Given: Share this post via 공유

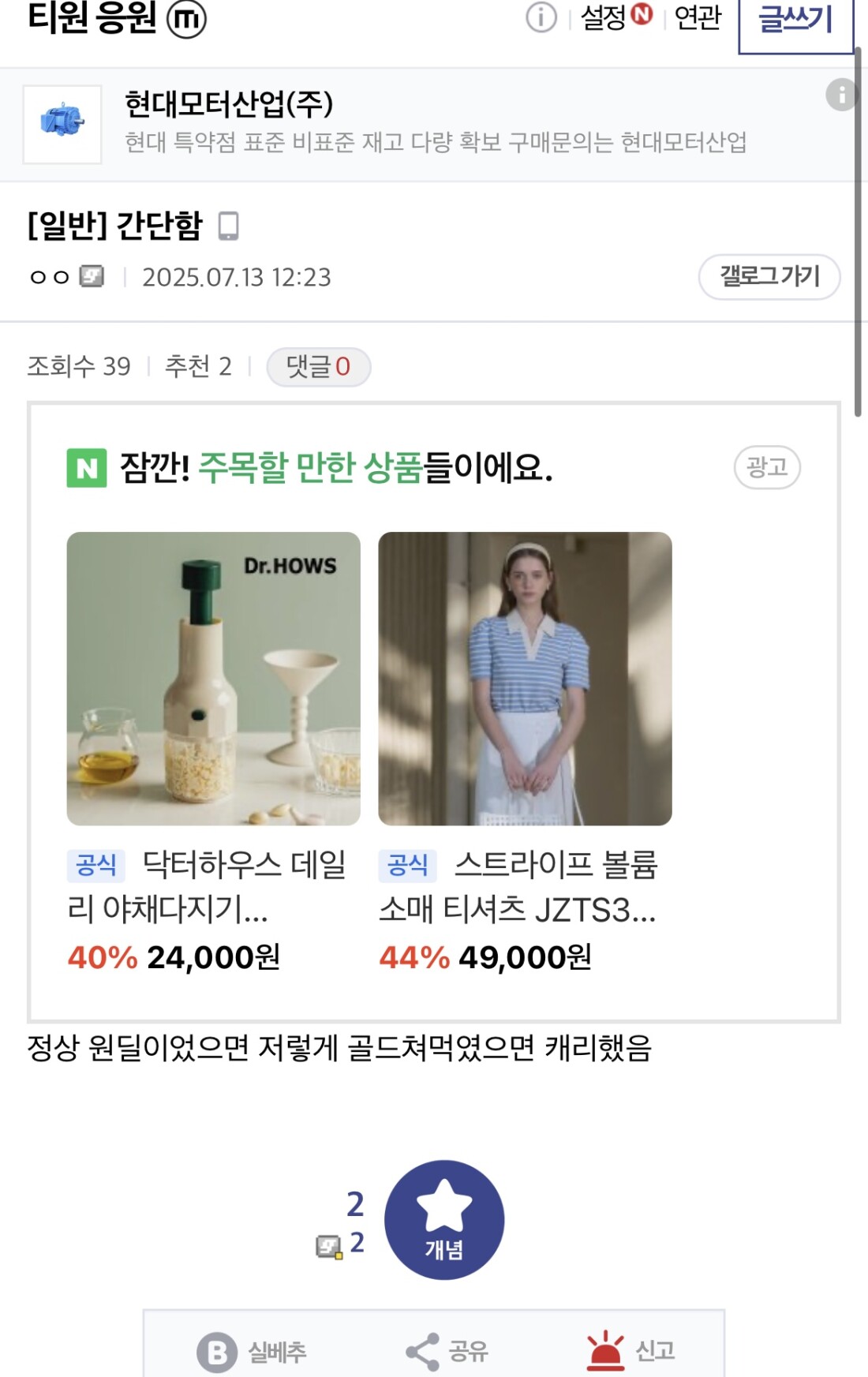Looking at the screenshot, I should click(x=447, y=1352).
